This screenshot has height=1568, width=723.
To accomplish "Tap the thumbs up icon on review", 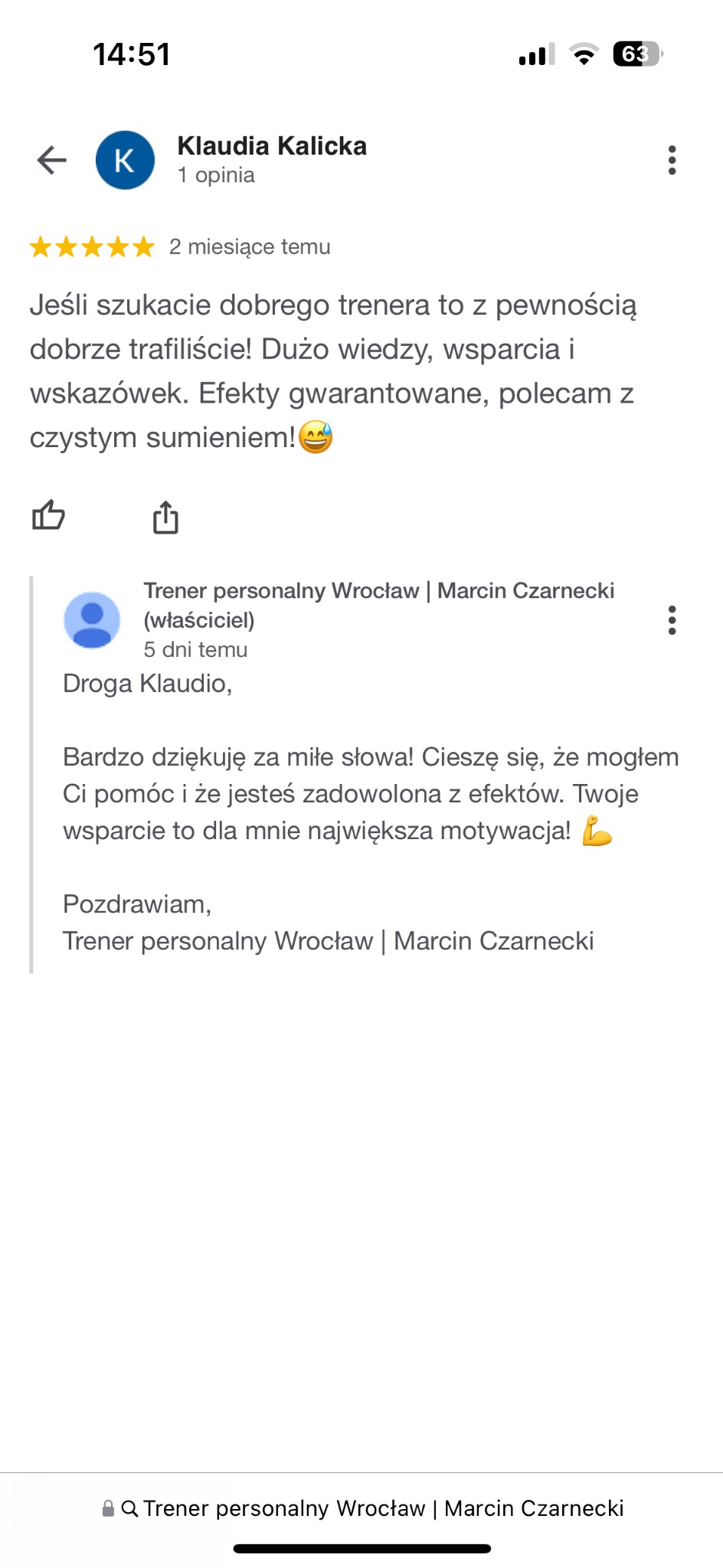I will (x=51, y=516).
